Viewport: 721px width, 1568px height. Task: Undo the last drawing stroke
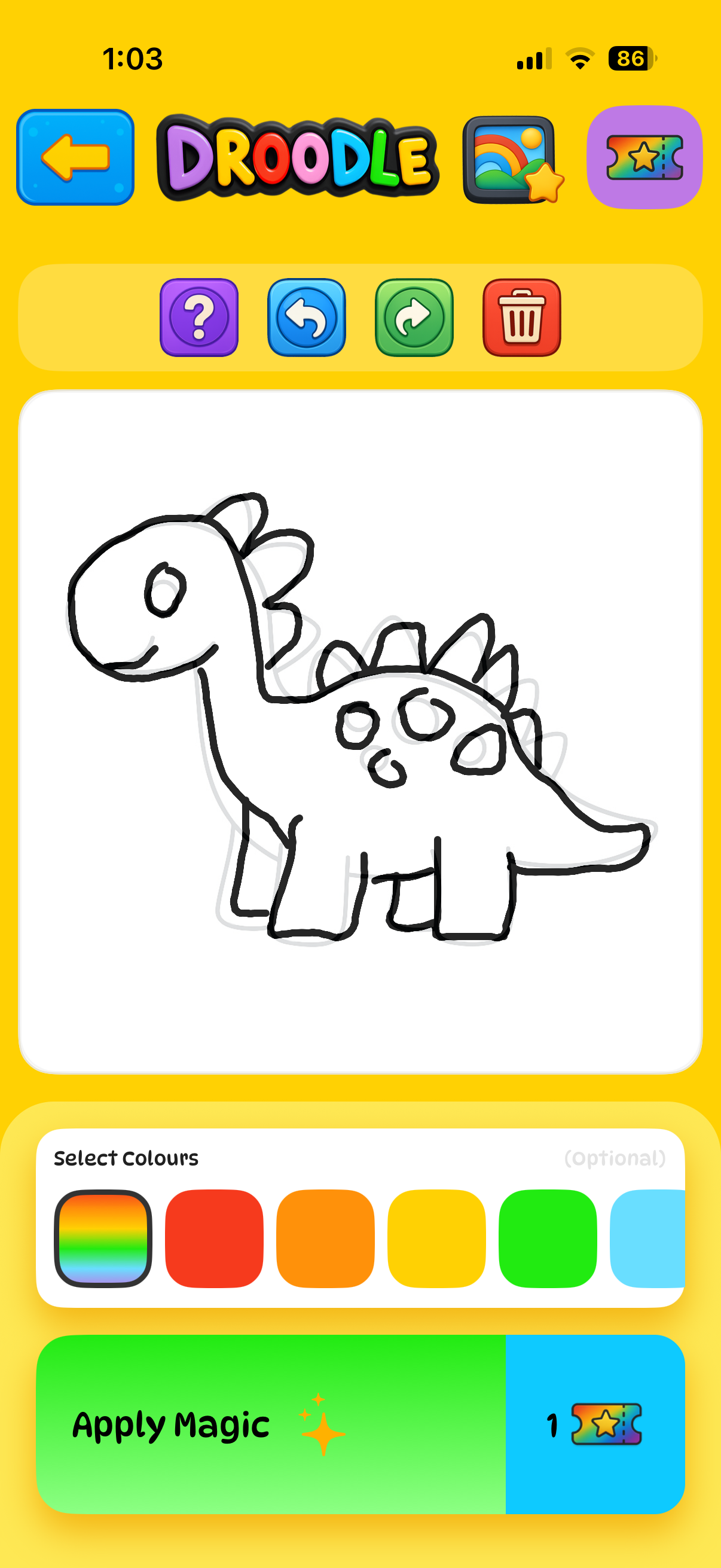point(307,318)
